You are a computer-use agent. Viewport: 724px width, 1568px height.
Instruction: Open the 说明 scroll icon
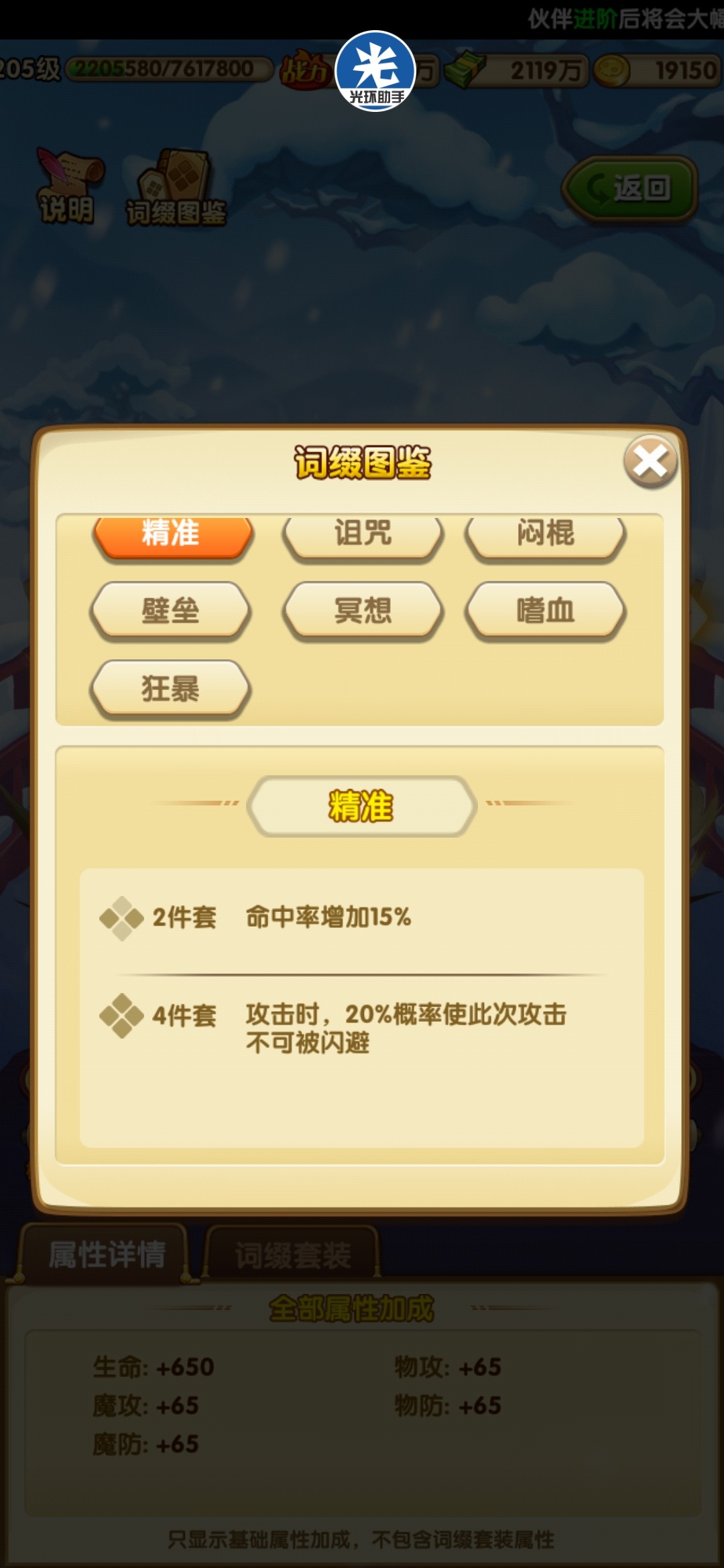(x=67, y=186)
